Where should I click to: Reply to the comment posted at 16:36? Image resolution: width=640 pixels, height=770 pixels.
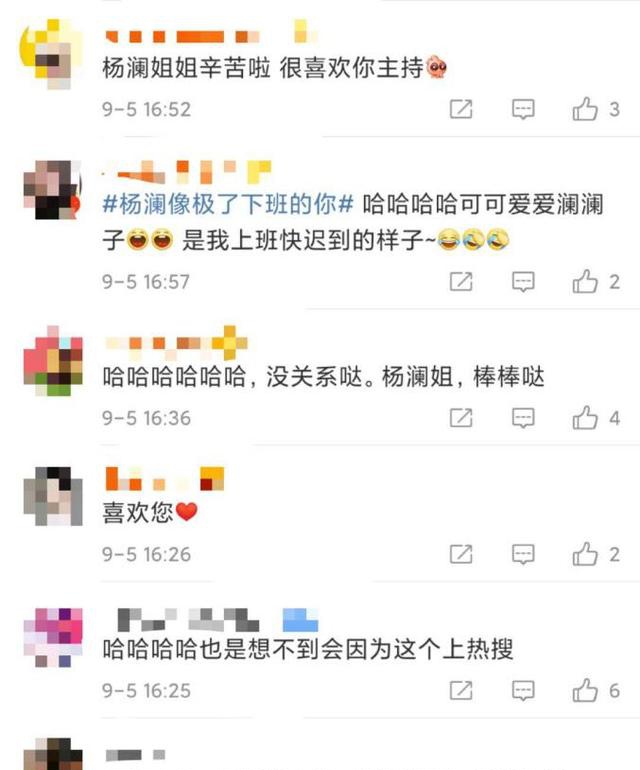tap(523, 418)
